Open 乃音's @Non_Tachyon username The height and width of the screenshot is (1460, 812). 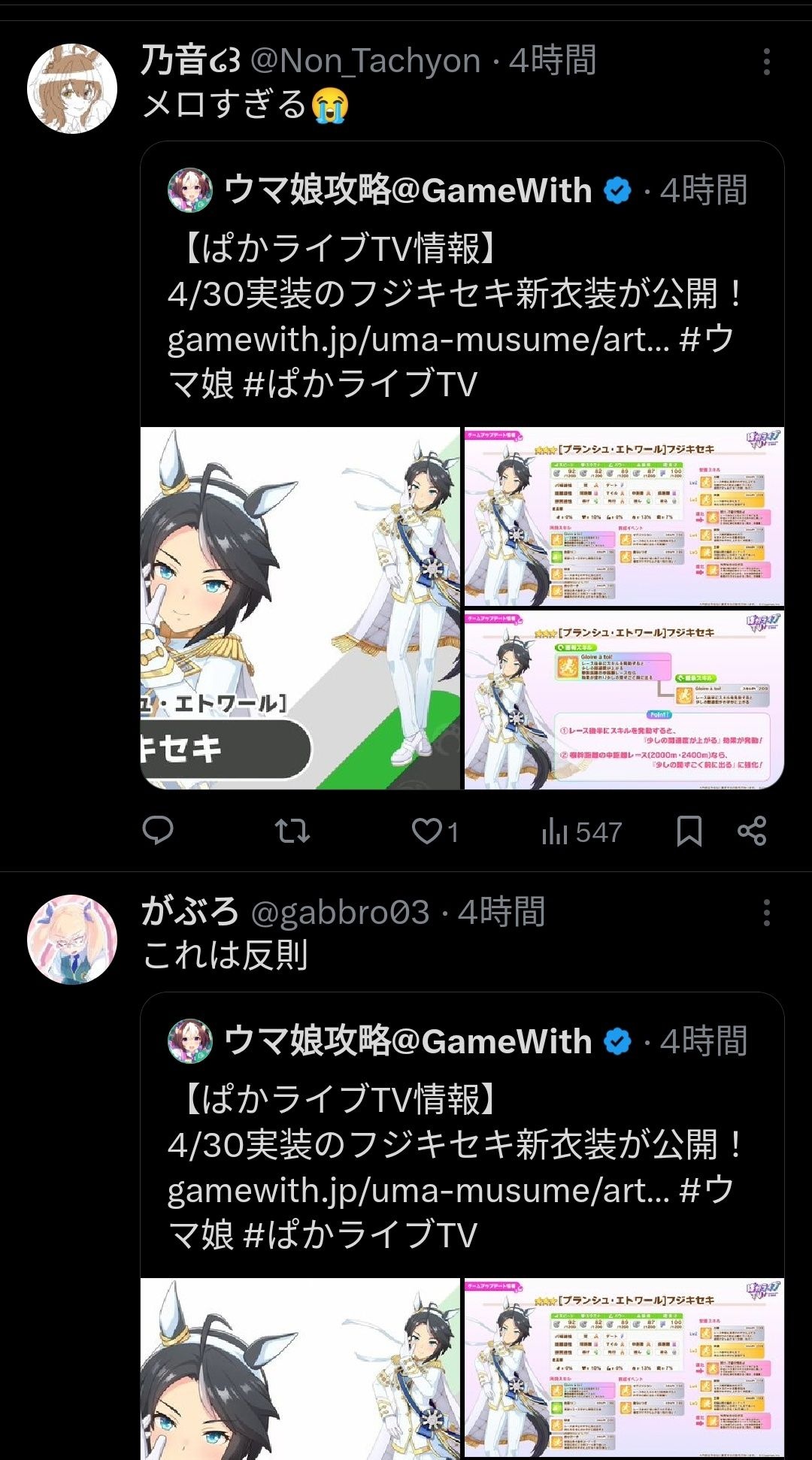(365, 61)
